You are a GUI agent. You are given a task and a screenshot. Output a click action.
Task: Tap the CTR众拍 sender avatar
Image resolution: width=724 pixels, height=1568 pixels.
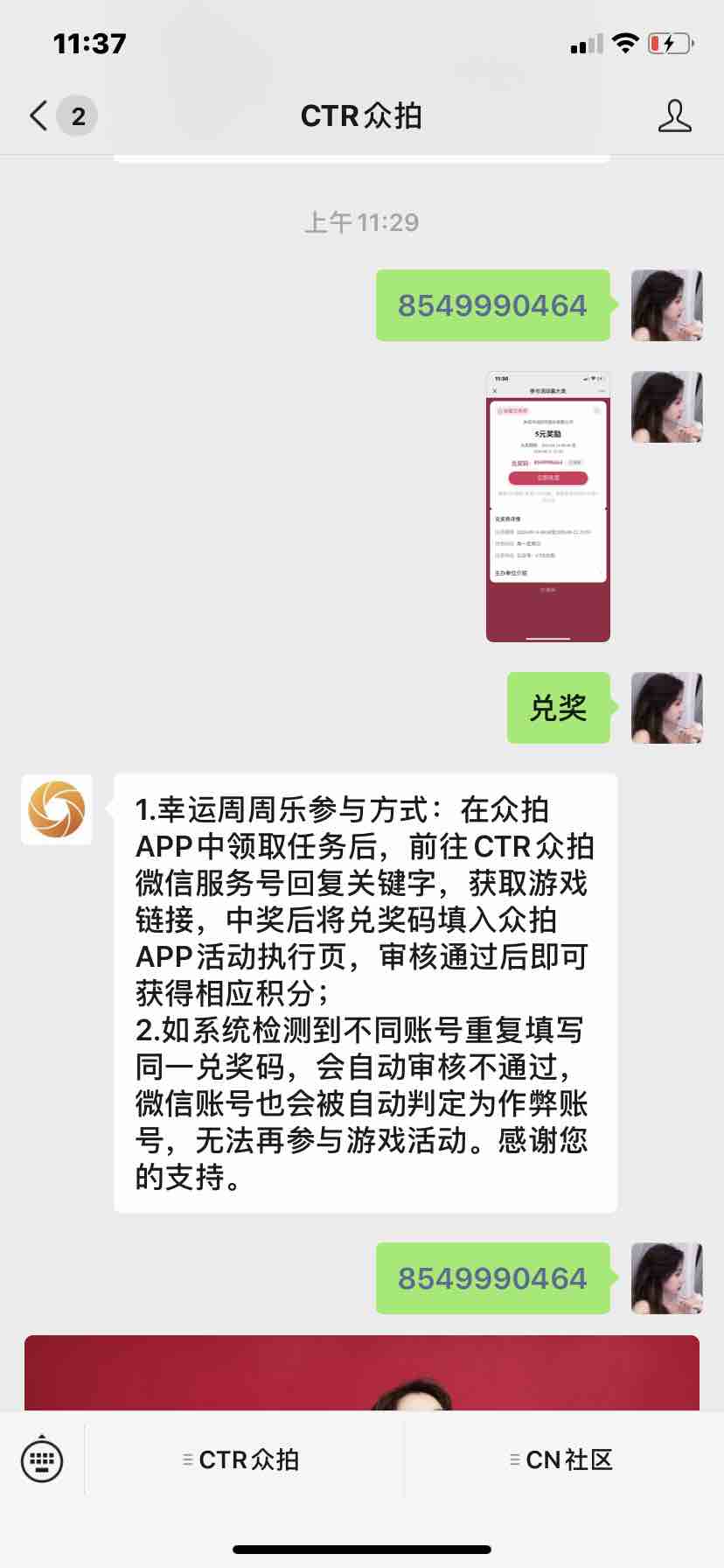pos(57,809)
